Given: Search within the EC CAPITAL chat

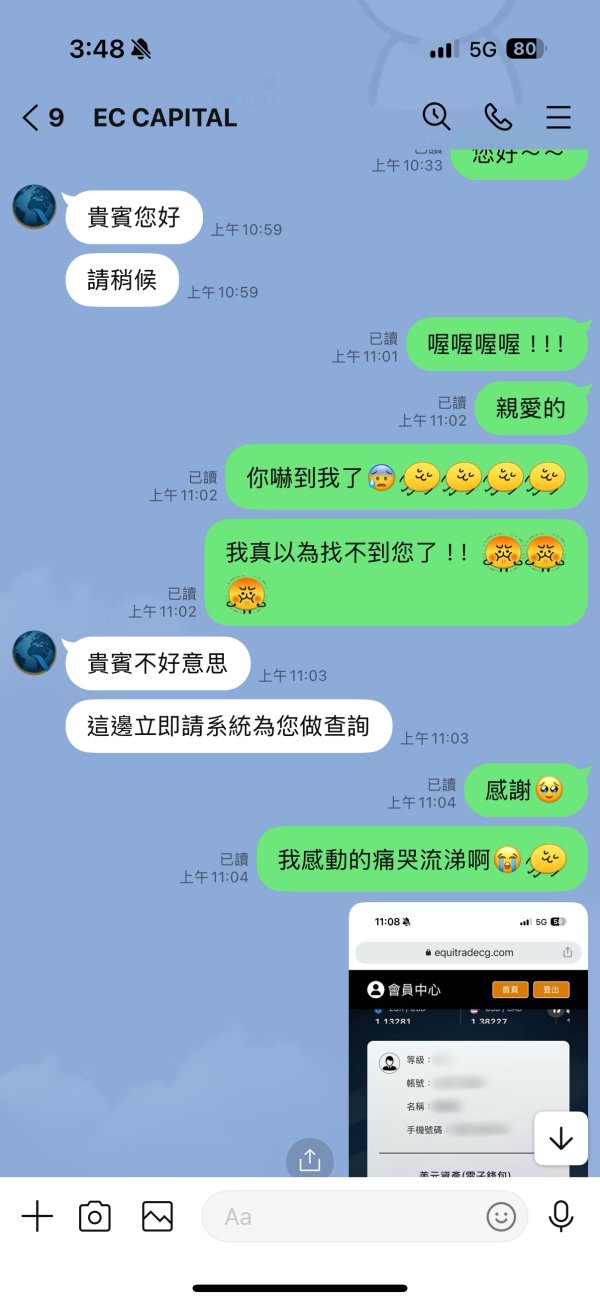Looking at the screenshot, I should [x=436, y=117].
